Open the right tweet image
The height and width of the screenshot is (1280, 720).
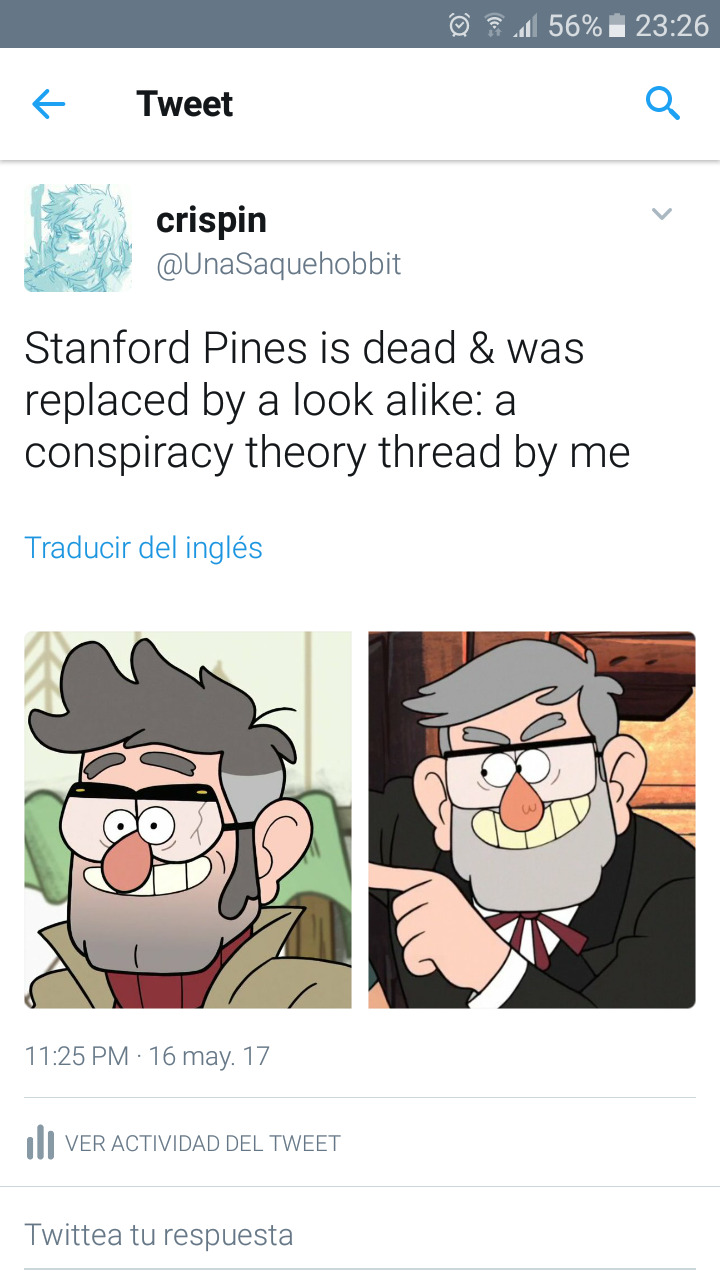532,819
